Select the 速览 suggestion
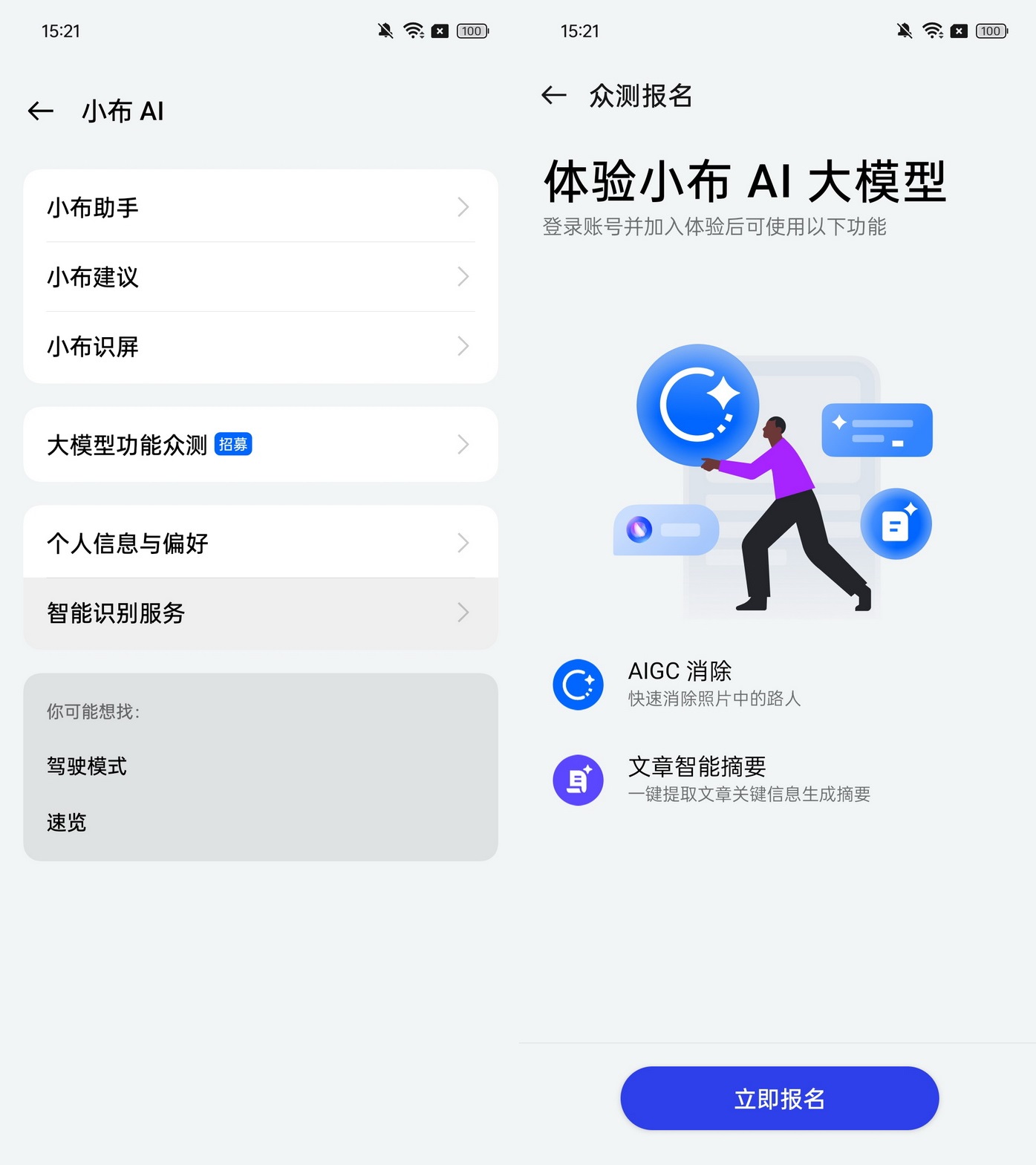 [67, 822]
